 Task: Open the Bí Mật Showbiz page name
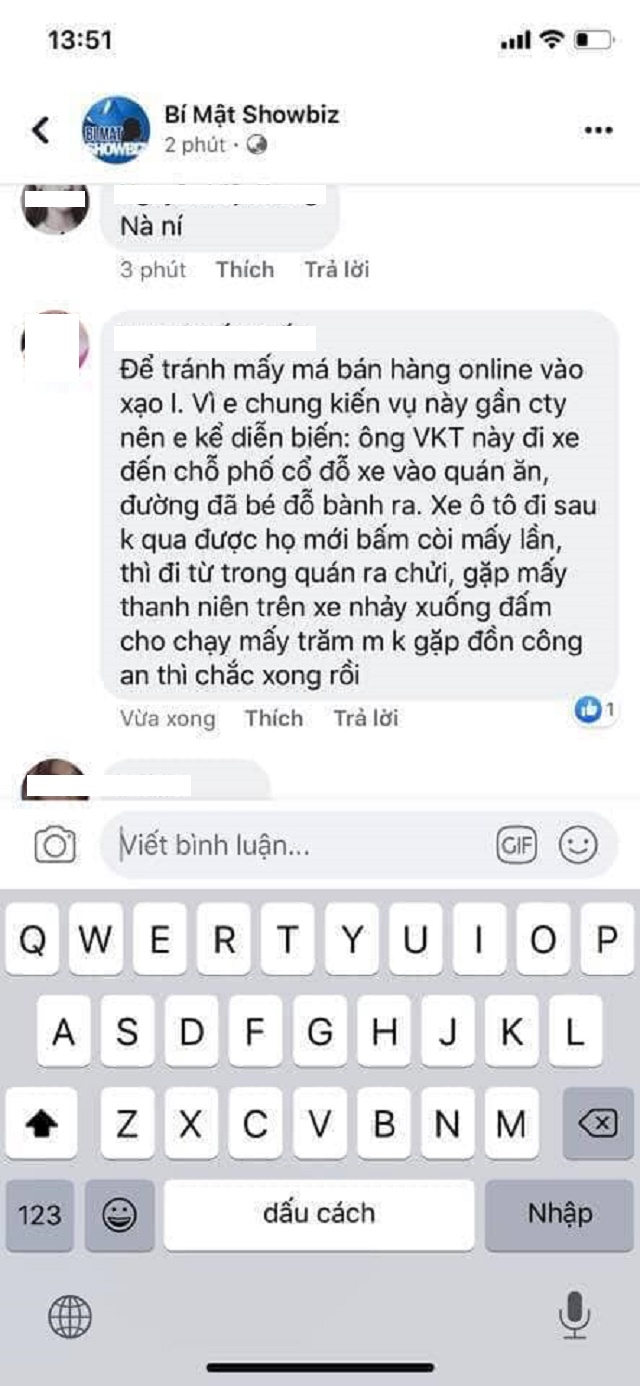(251, 114)
